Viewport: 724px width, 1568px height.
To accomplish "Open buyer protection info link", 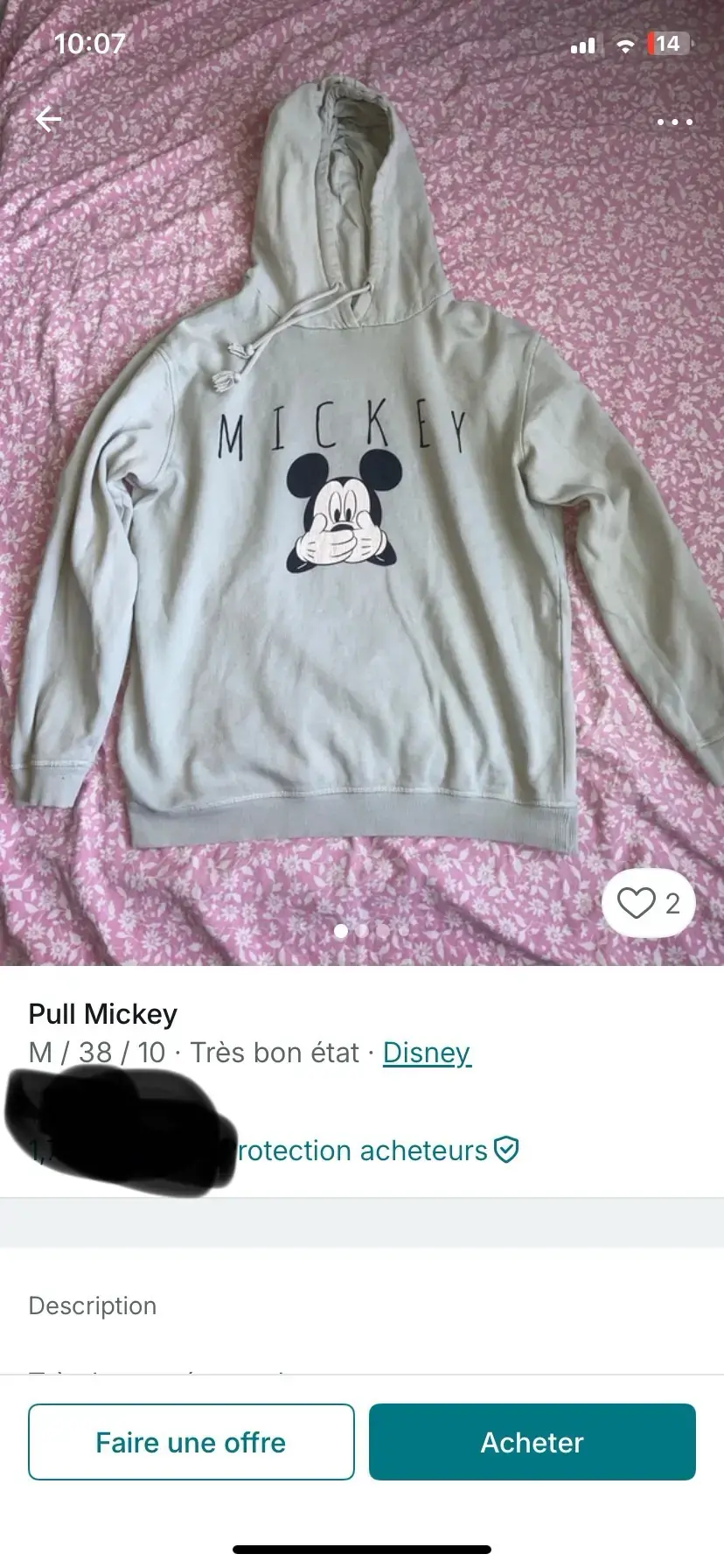I will point(376,1150).
